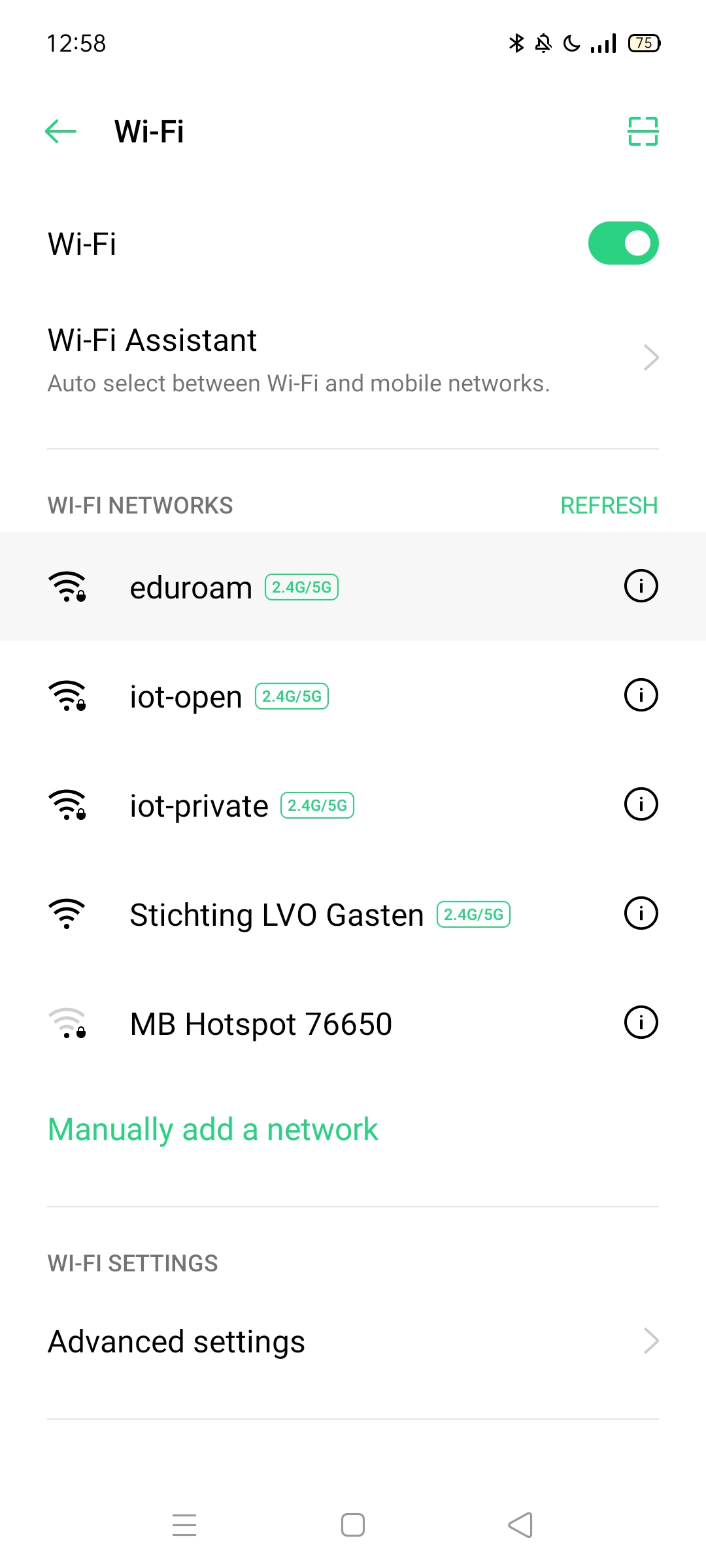This screenshot has width=706, height=1568.
Task: Refresh the list of Wi-Fi networks
Action: [610, 505]
